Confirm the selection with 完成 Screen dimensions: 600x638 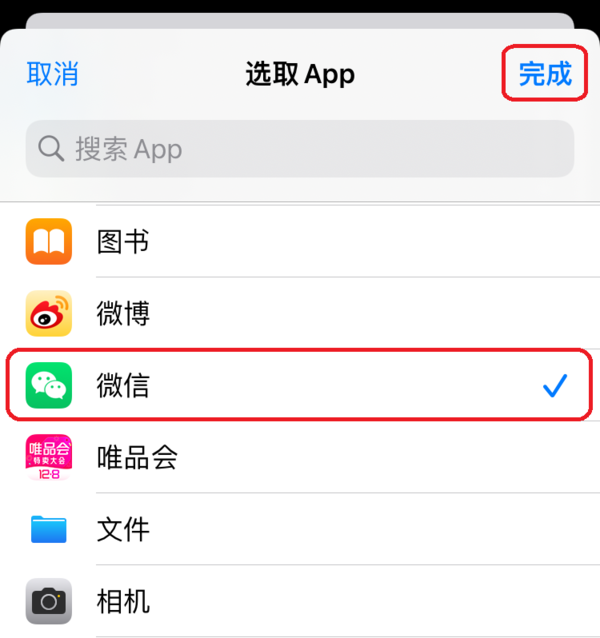tap(545, 74)
